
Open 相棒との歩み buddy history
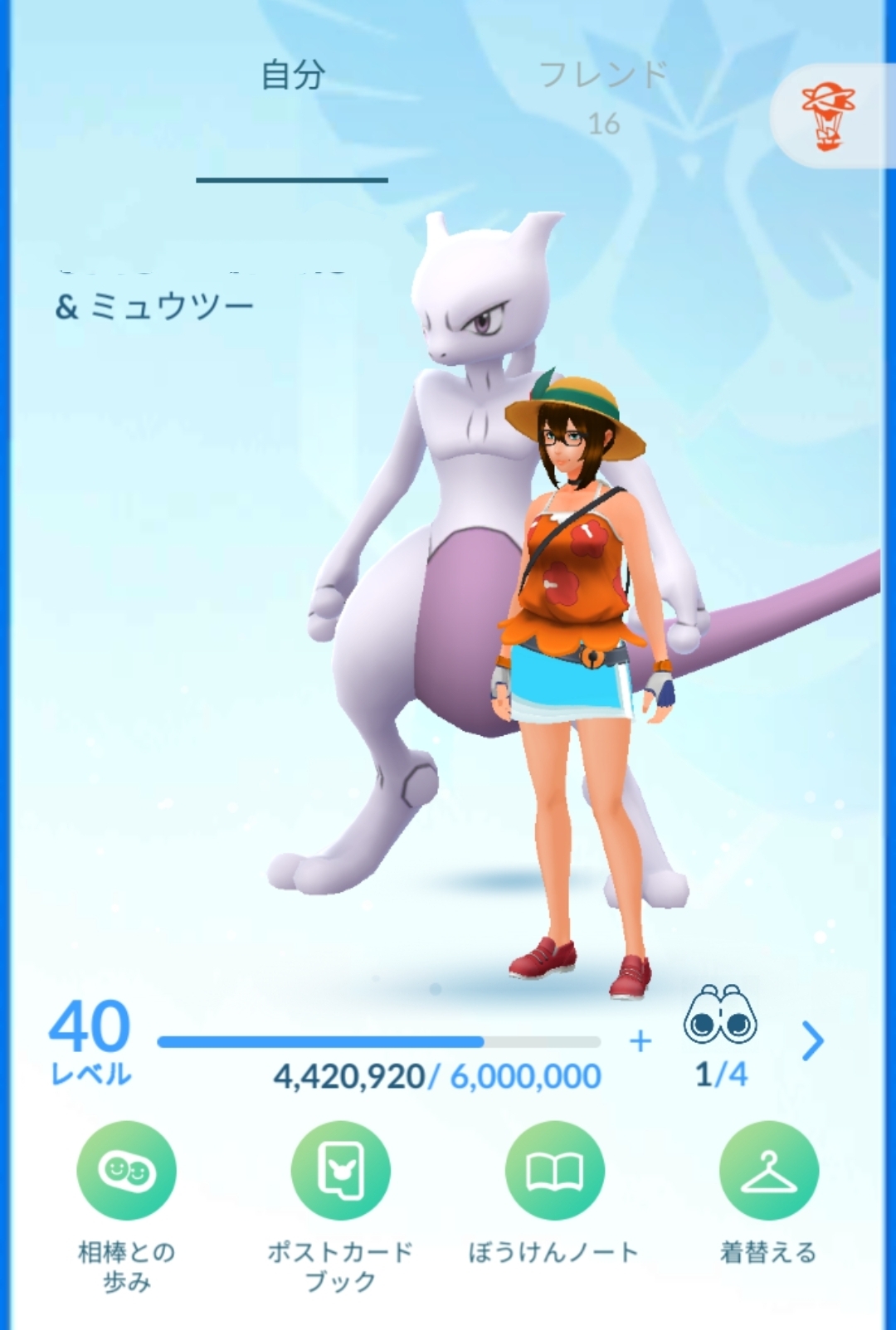click(127, 1170)
